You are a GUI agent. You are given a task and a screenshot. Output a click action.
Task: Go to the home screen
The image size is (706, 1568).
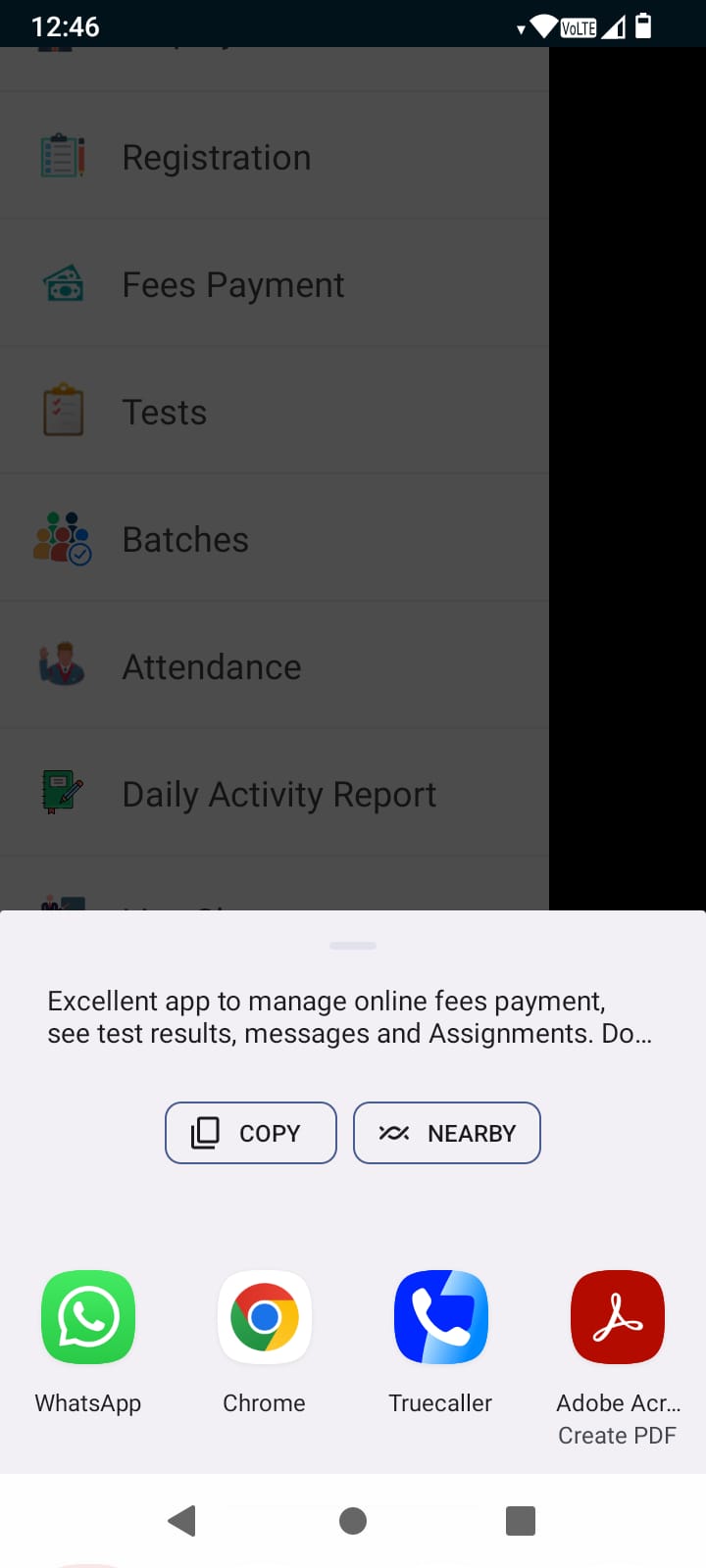353,1521
